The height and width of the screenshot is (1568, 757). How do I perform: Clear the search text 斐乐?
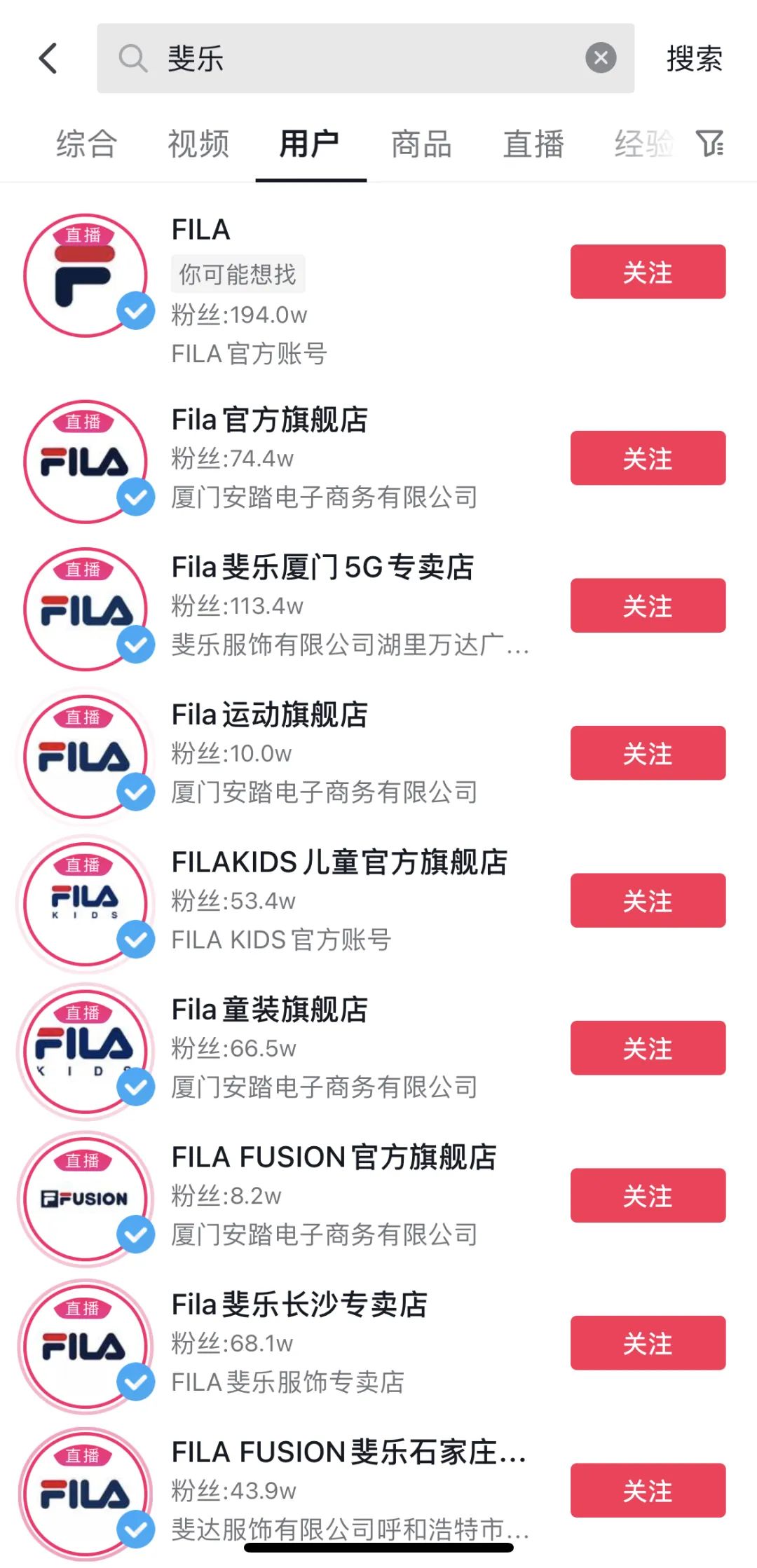pyautogui.click(x=601, y=58)
